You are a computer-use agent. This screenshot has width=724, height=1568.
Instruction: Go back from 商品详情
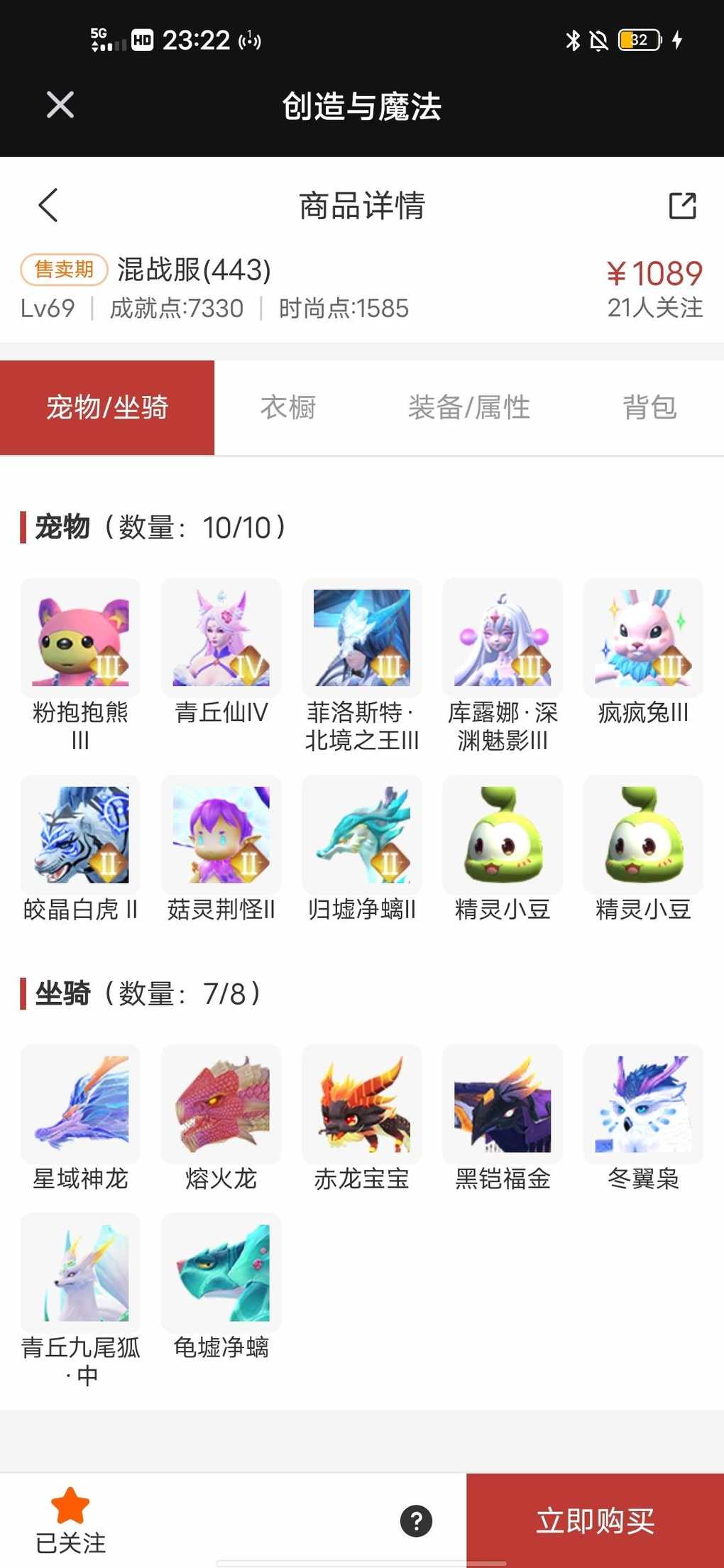48,206
